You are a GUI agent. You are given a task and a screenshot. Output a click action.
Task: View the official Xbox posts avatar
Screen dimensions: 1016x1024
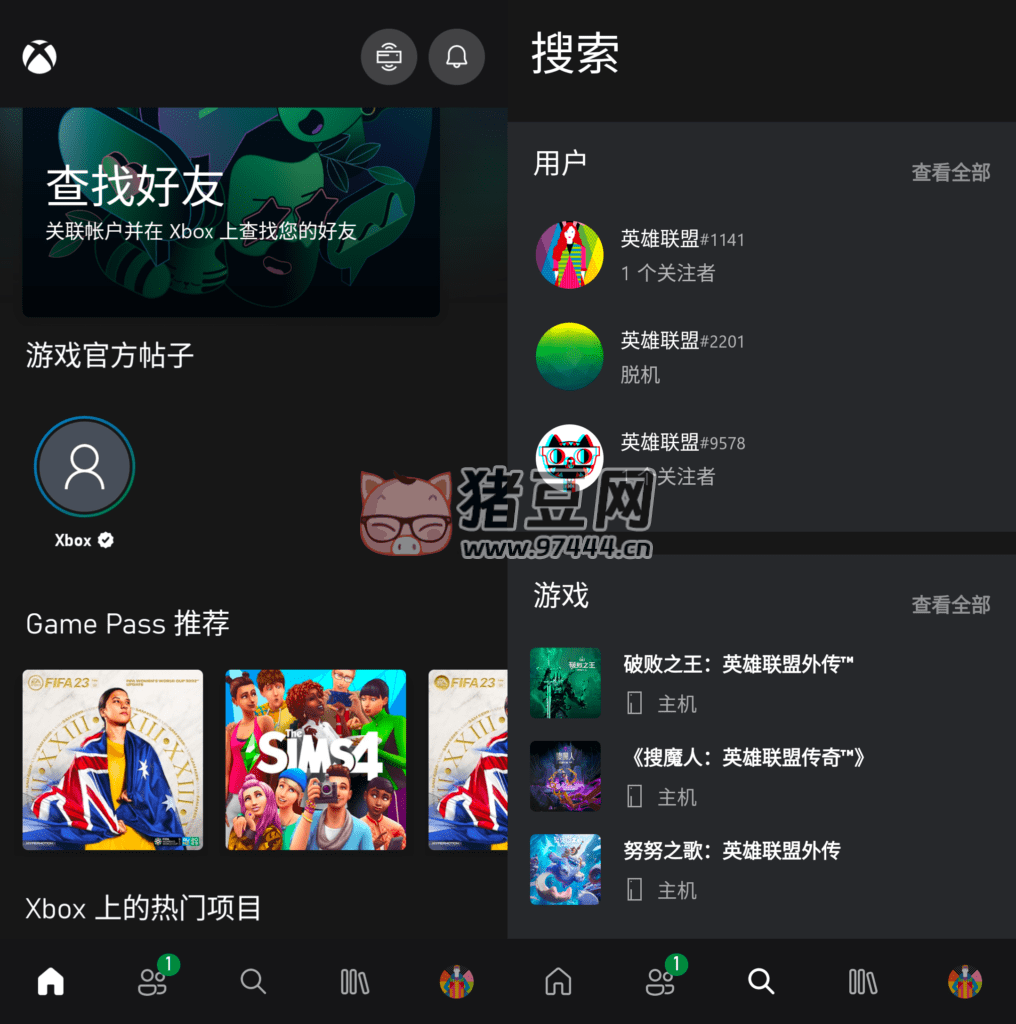84,467
